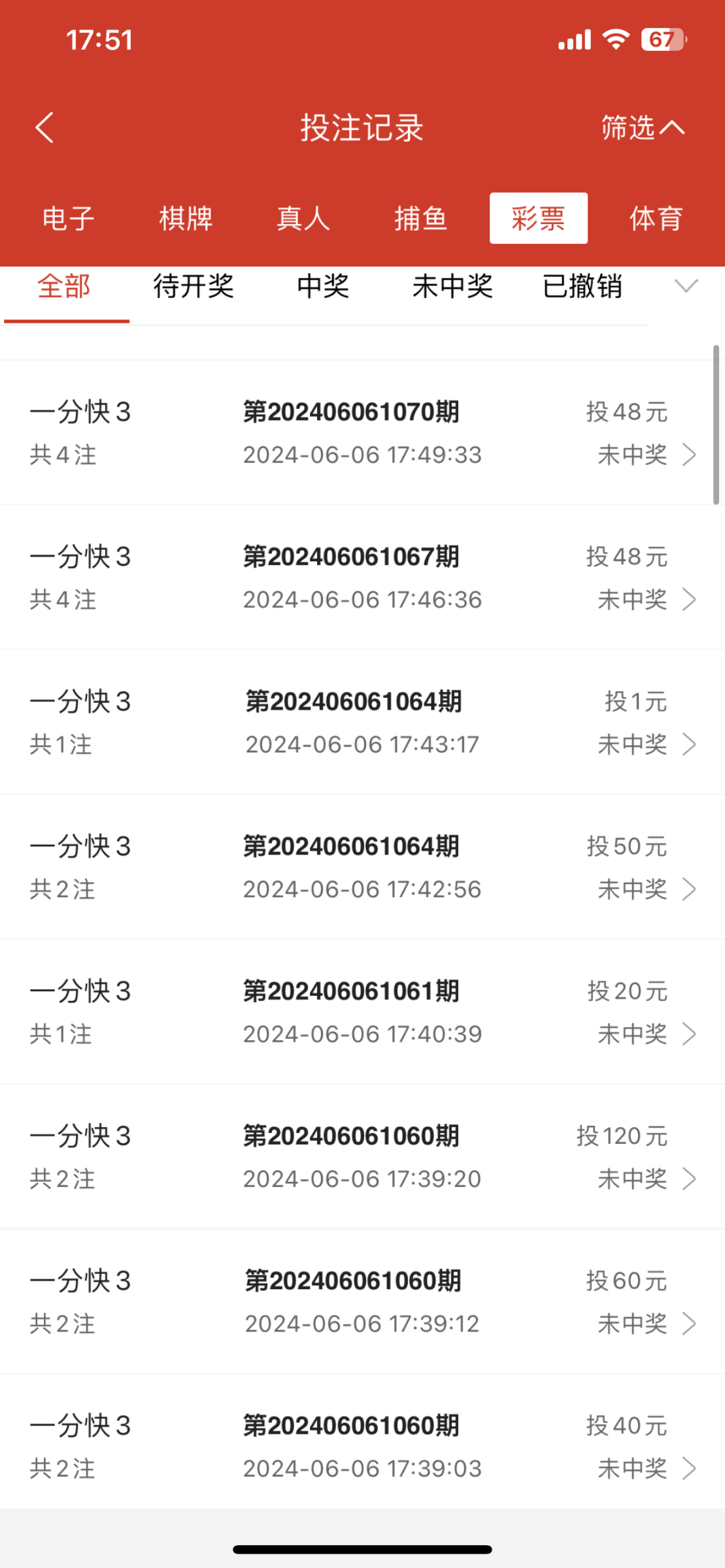The image size is (725, 1568).
Task: View the 60元 bet details
Action: tap(362, 1302)
